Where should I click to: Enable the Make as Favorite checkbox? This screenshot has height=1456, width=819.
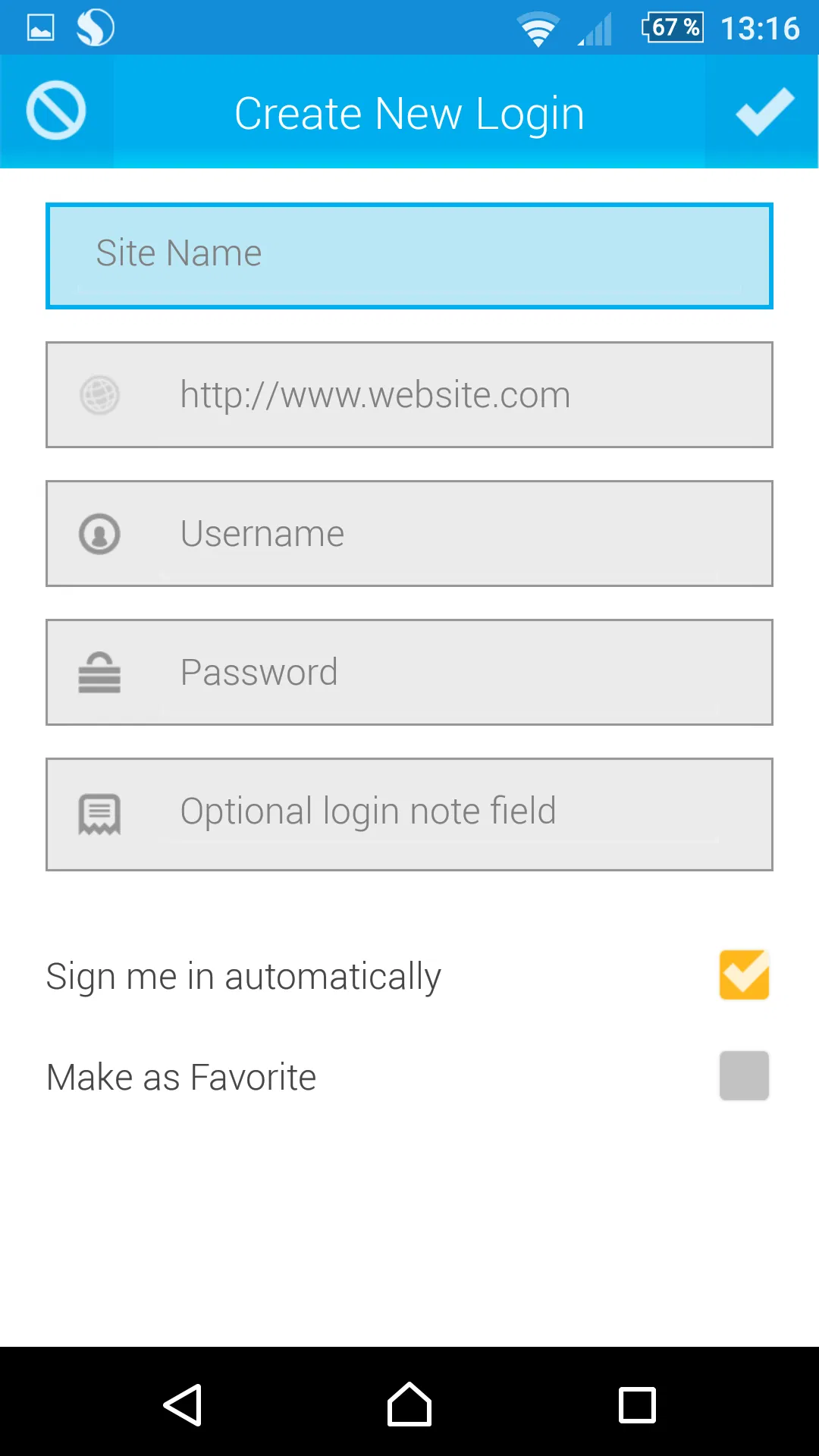click(744, 1075)
